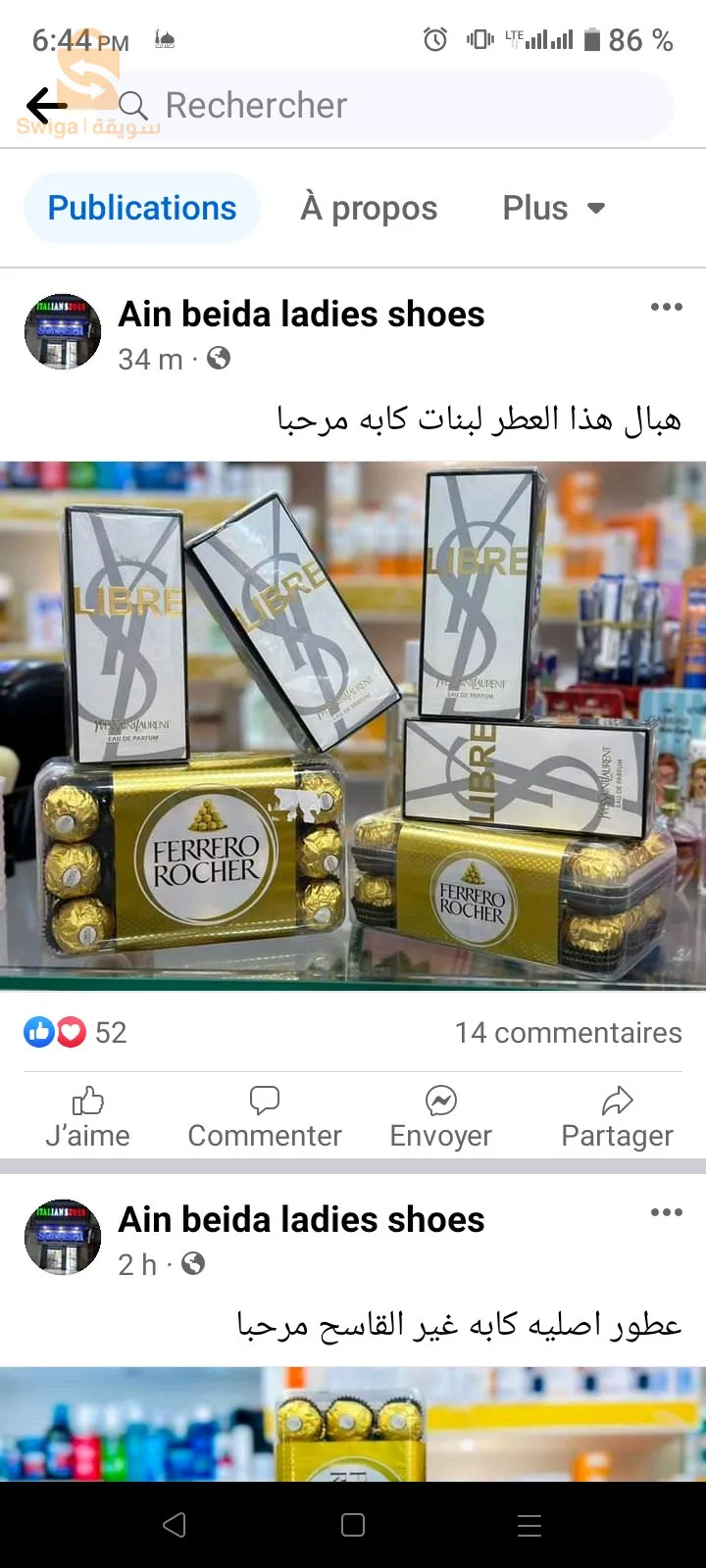Open overflow menu of the 2 h post
This screenshot has width=706, height=1568.
[667, 1212]
